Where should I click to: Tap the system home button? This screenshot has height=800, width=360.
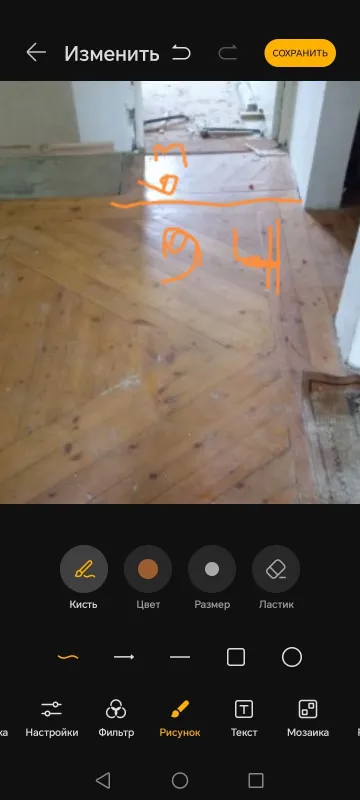click(180, 780)
